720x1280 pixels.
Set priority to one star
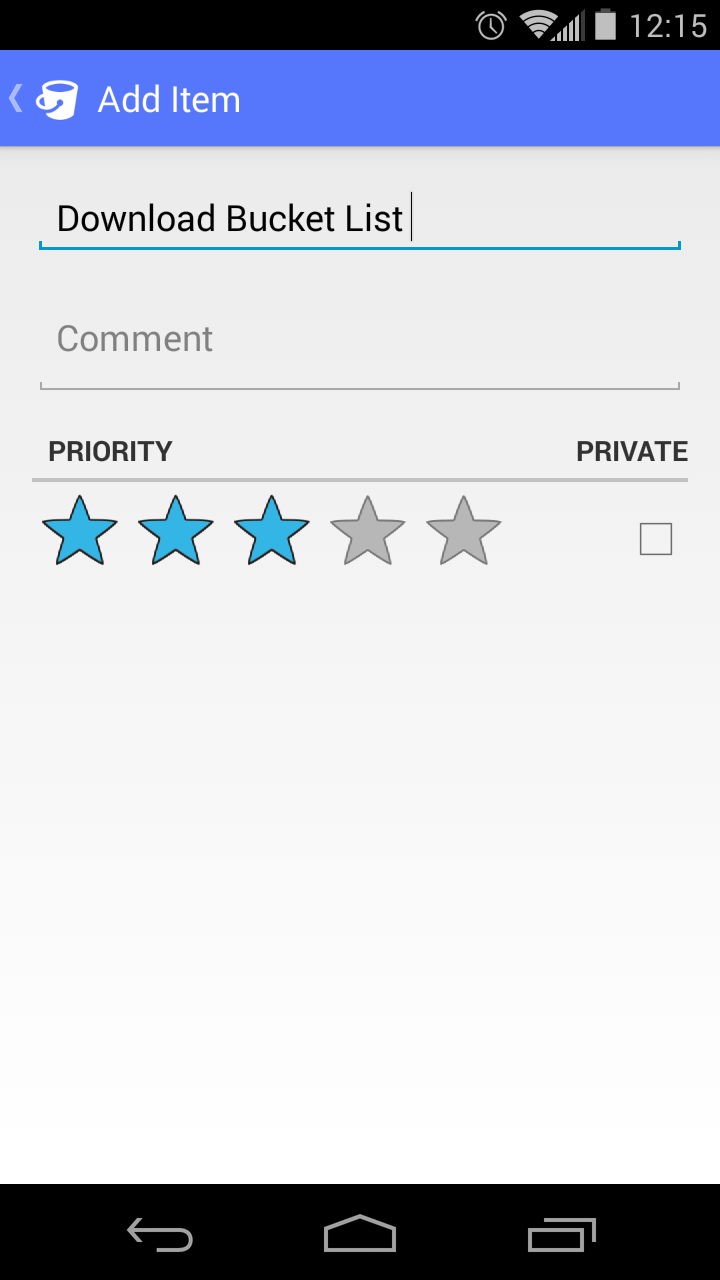click(x=80, y=531)
